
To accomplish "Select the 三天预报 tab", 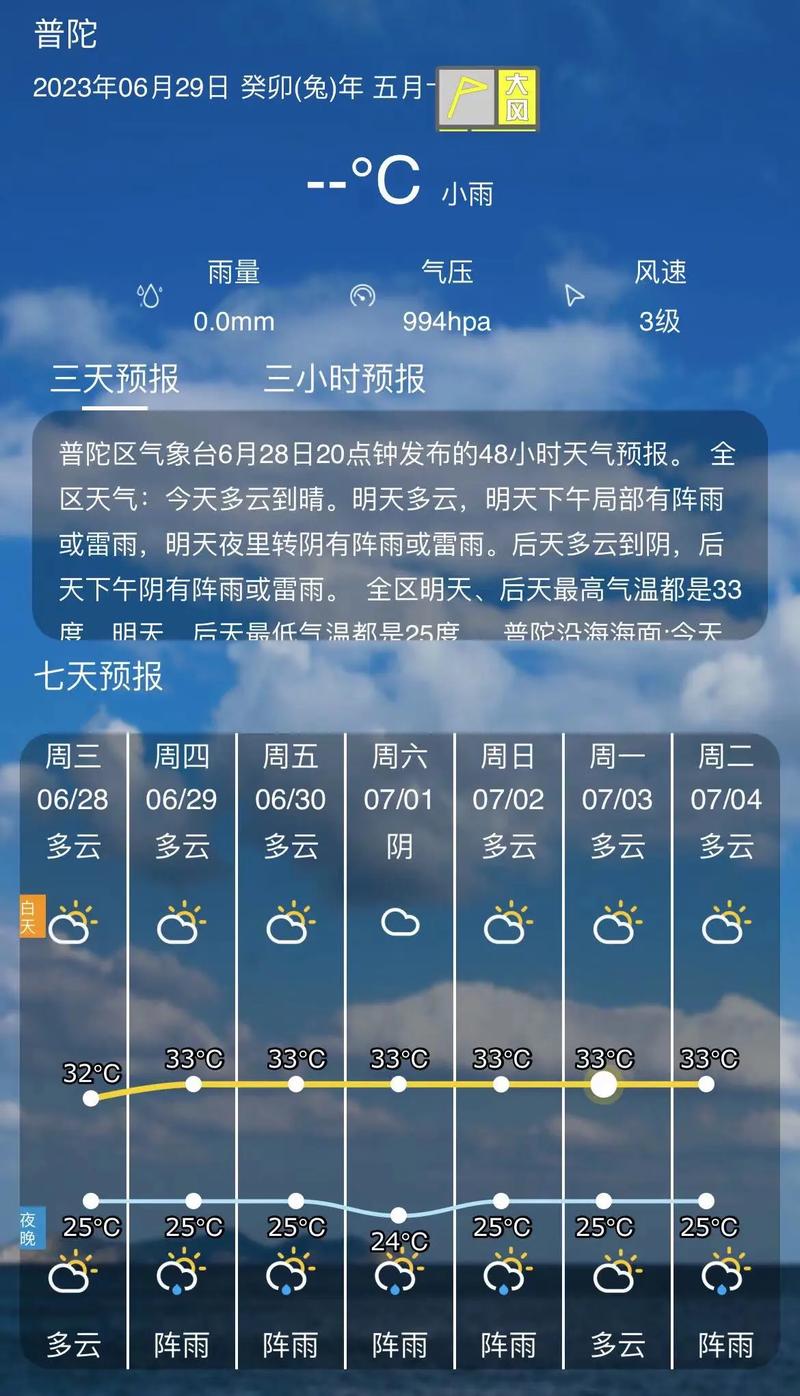I will [x=115, y=380].
